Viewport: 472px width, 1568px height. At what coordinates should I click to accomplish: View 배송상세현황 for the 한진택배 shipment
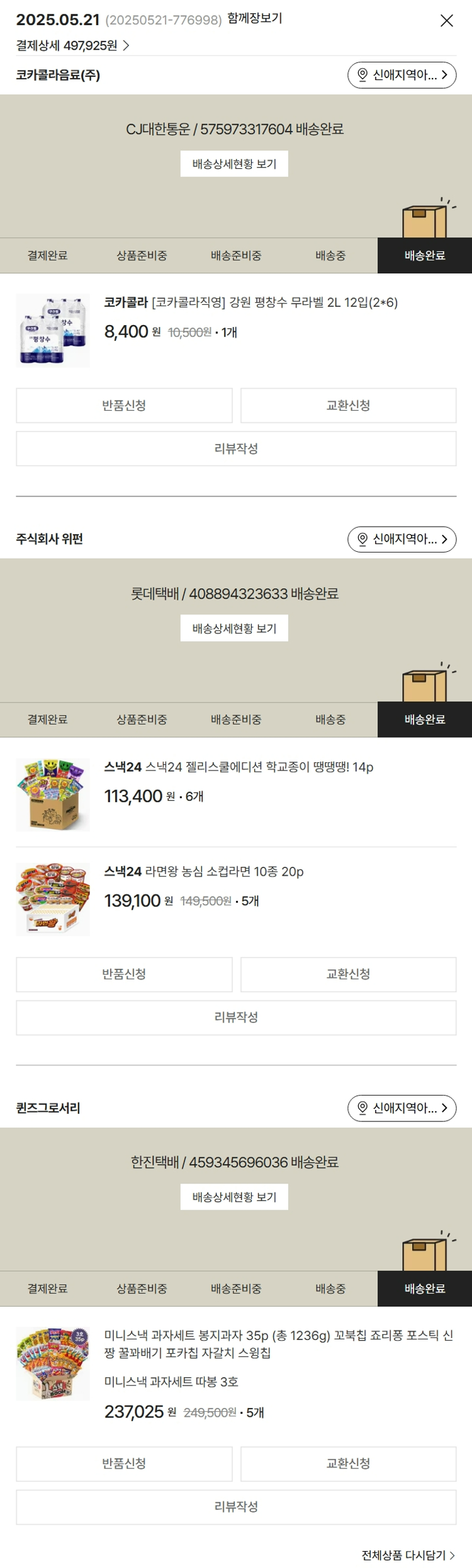(234, 1196)
